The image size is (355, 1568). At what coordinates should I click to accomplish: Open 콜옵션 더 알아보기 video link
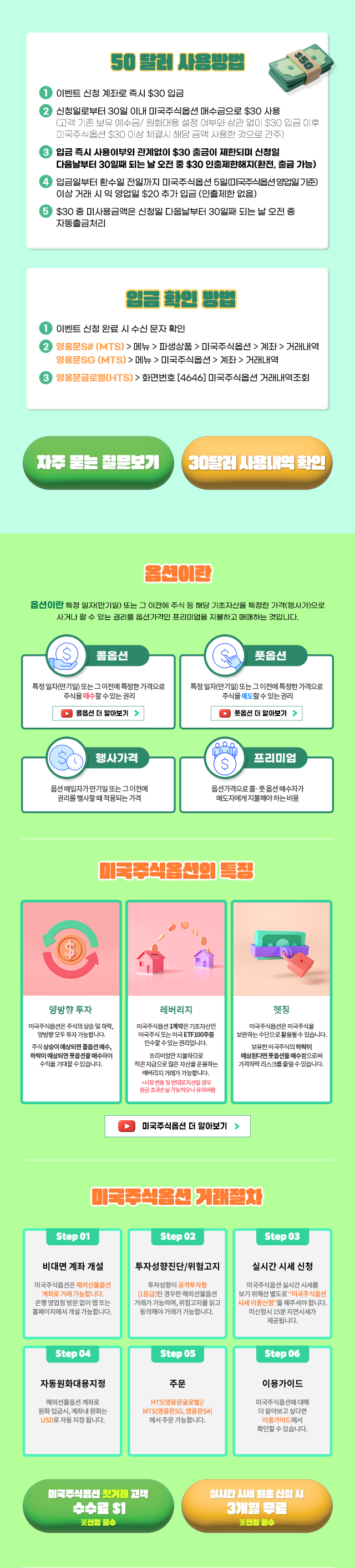99,713
